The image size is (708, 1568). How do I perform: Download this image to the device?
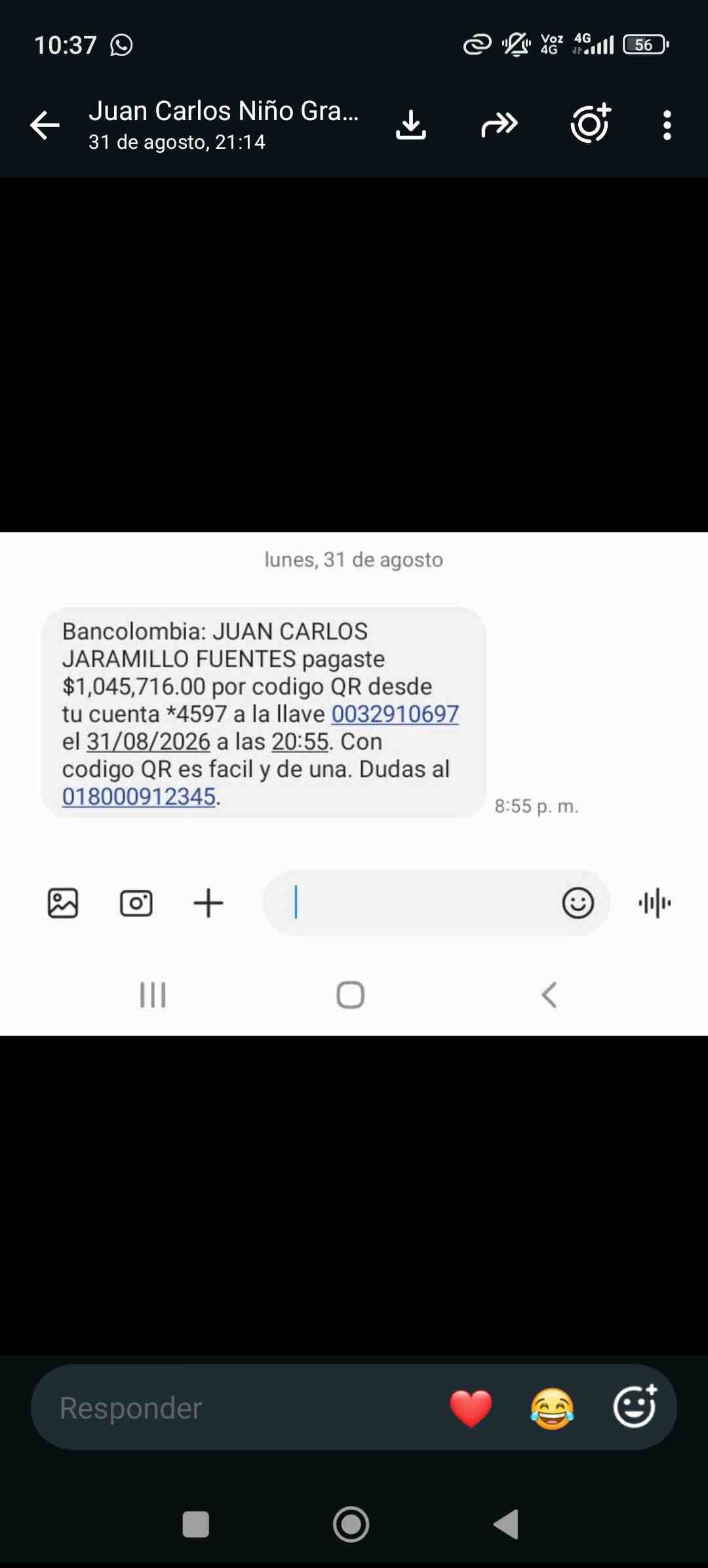411,125
